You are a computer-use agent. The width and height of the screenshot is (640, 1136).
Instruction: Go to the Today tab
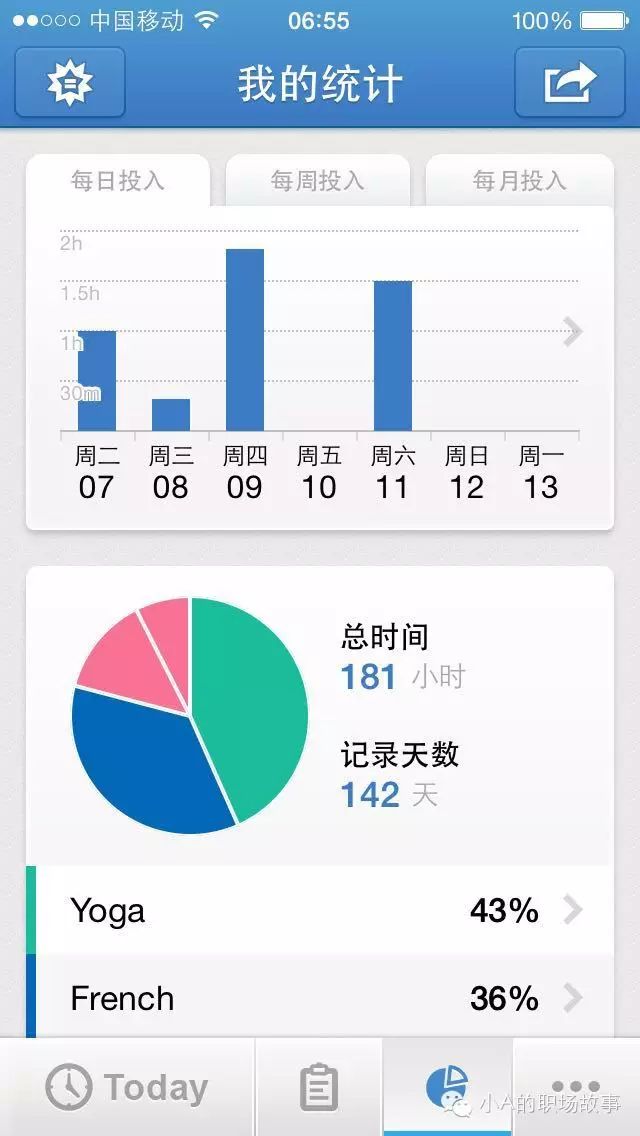(128, 1087)
